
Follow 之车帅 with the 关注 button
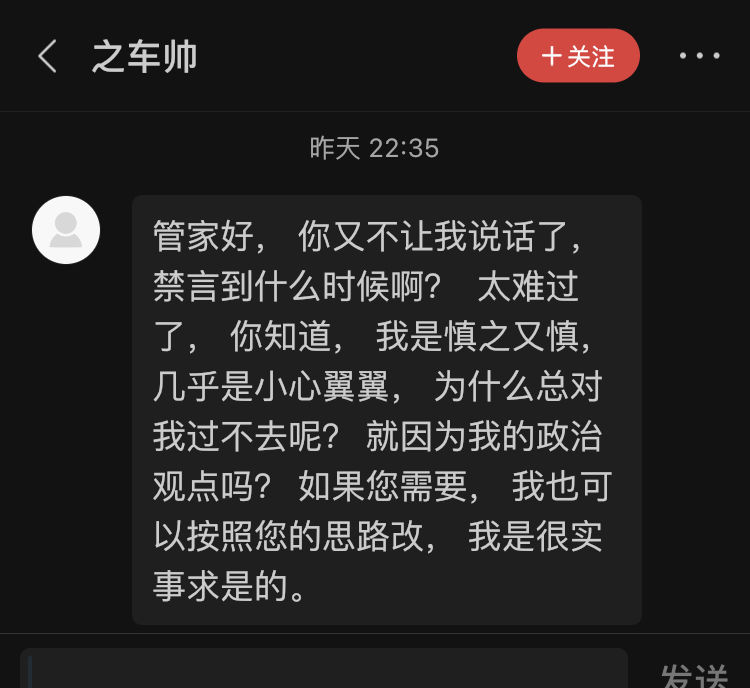tap(578, 56)
